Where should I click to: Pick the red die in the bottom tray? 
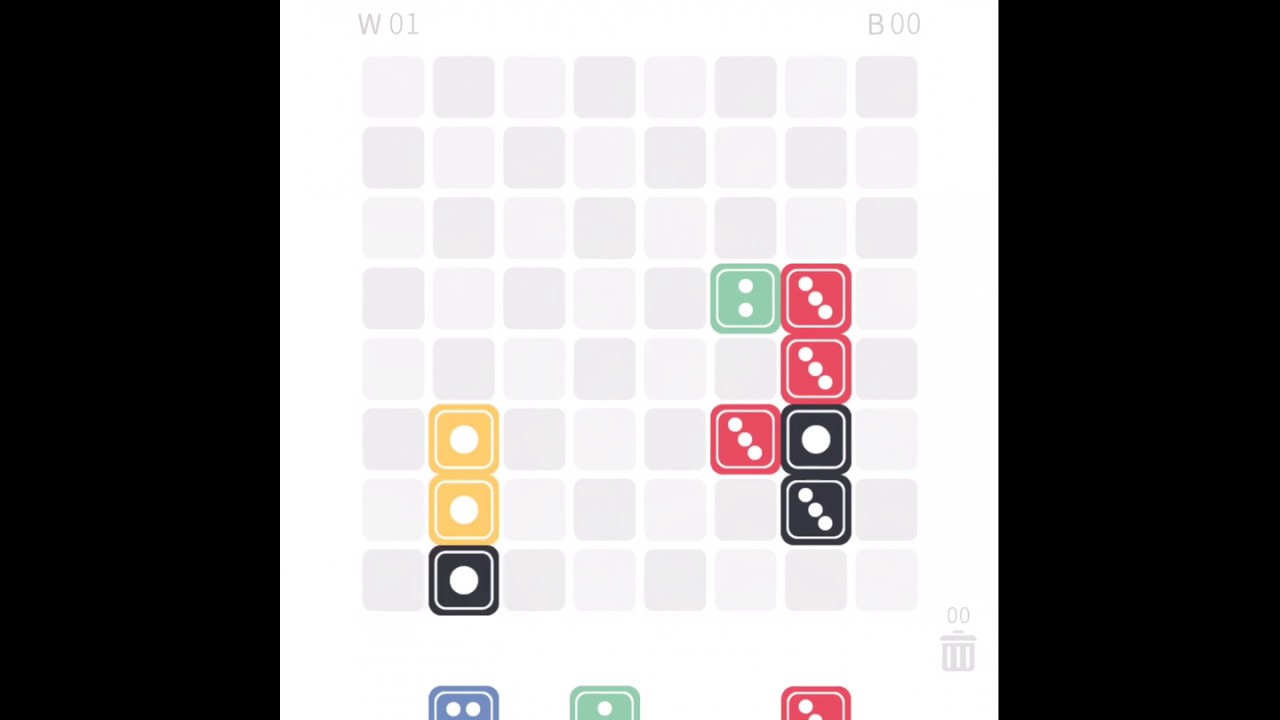pos(815,704)
